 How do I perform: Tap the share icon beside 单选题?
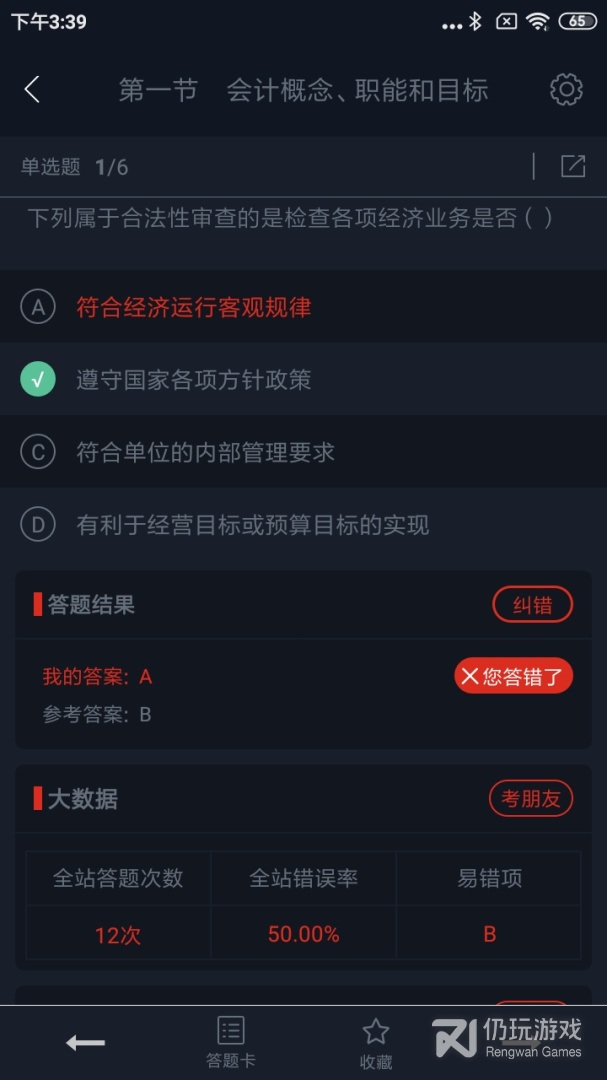pyautogui.click(x=573, y=166)
